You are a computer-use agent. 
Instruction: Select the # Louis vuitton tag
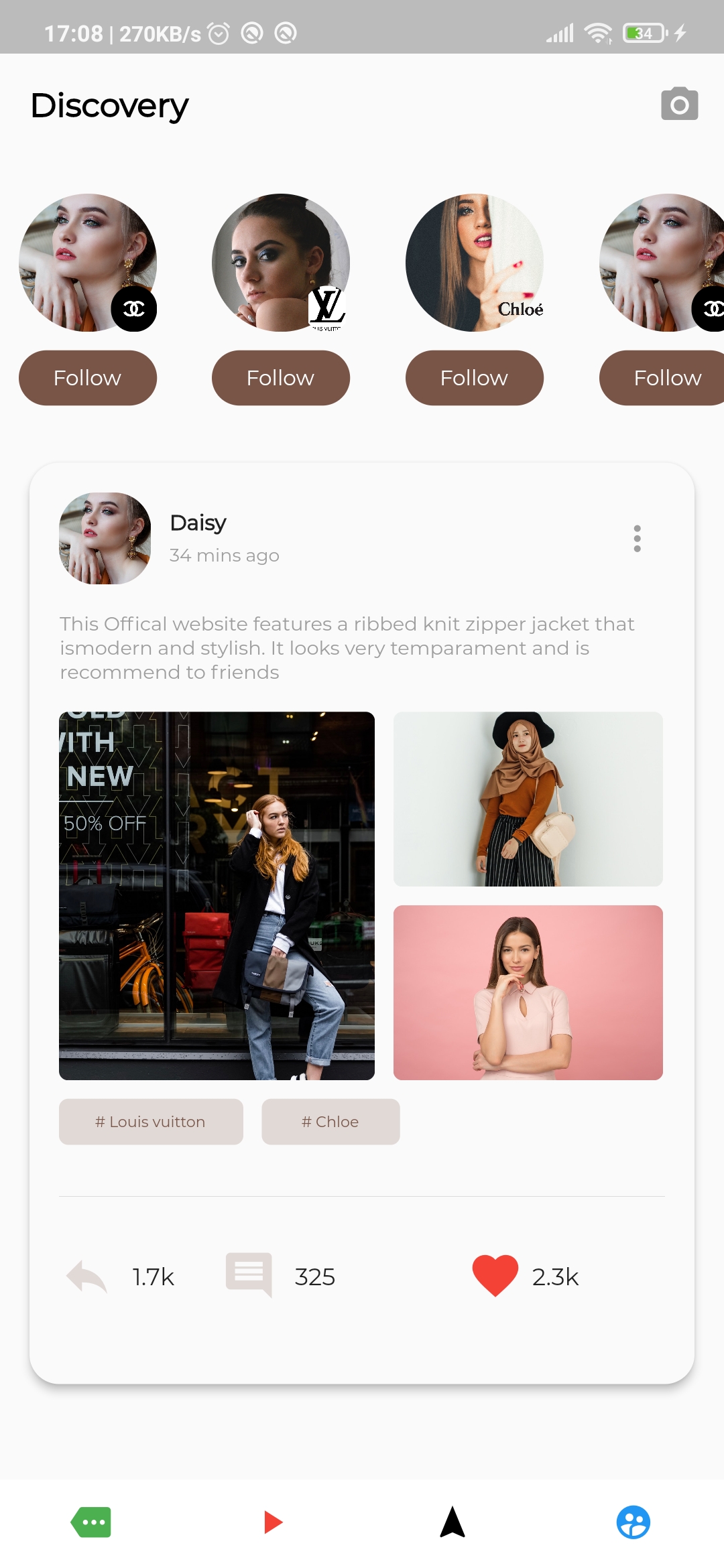coord(151,1122)
